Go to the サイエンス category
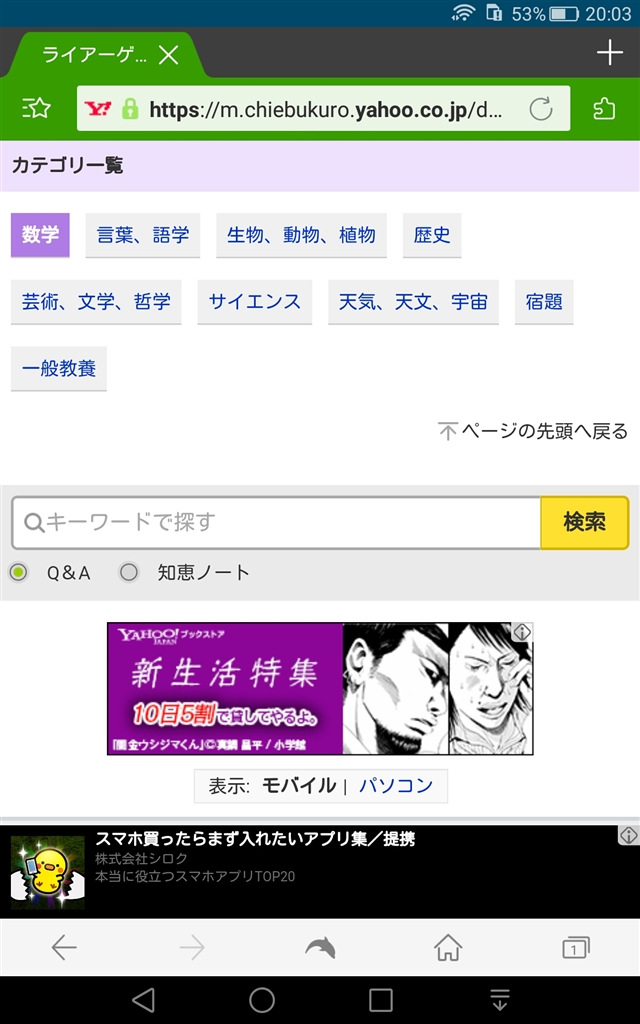Viewport: 640px width, 1024px height. pos(255,301)
